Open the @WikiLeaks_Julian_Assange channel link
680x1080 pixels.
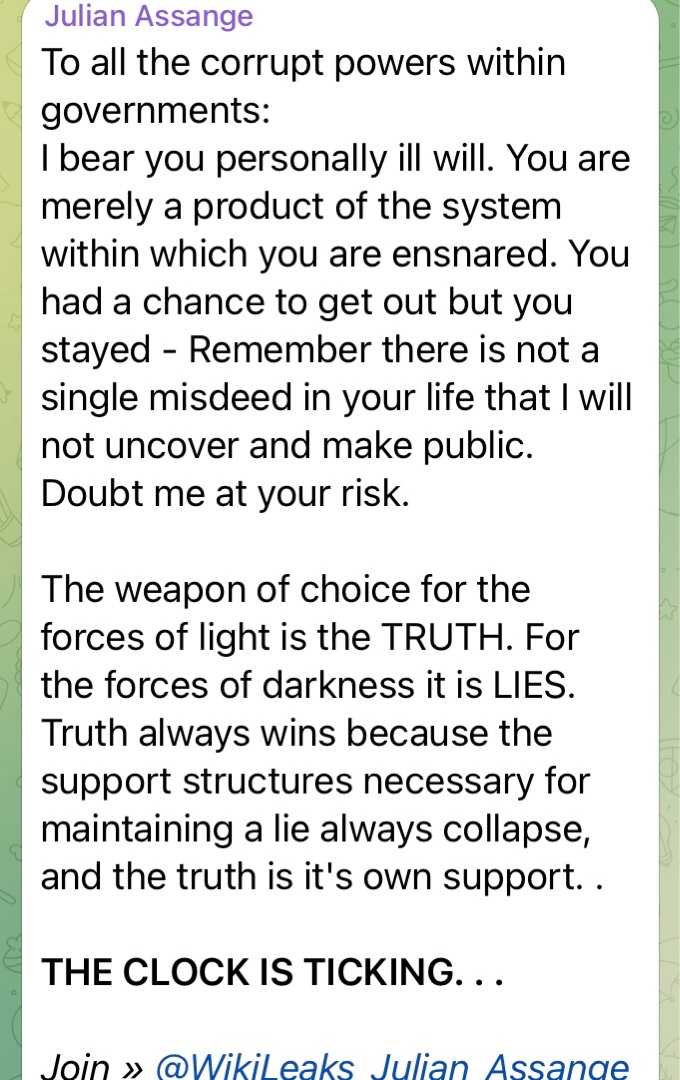coord(391,1066)
